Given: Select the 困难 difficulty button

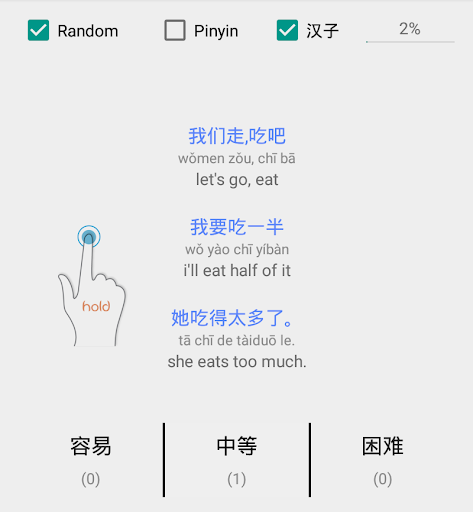Looking at the screenshot, I should tap(383, 460).
